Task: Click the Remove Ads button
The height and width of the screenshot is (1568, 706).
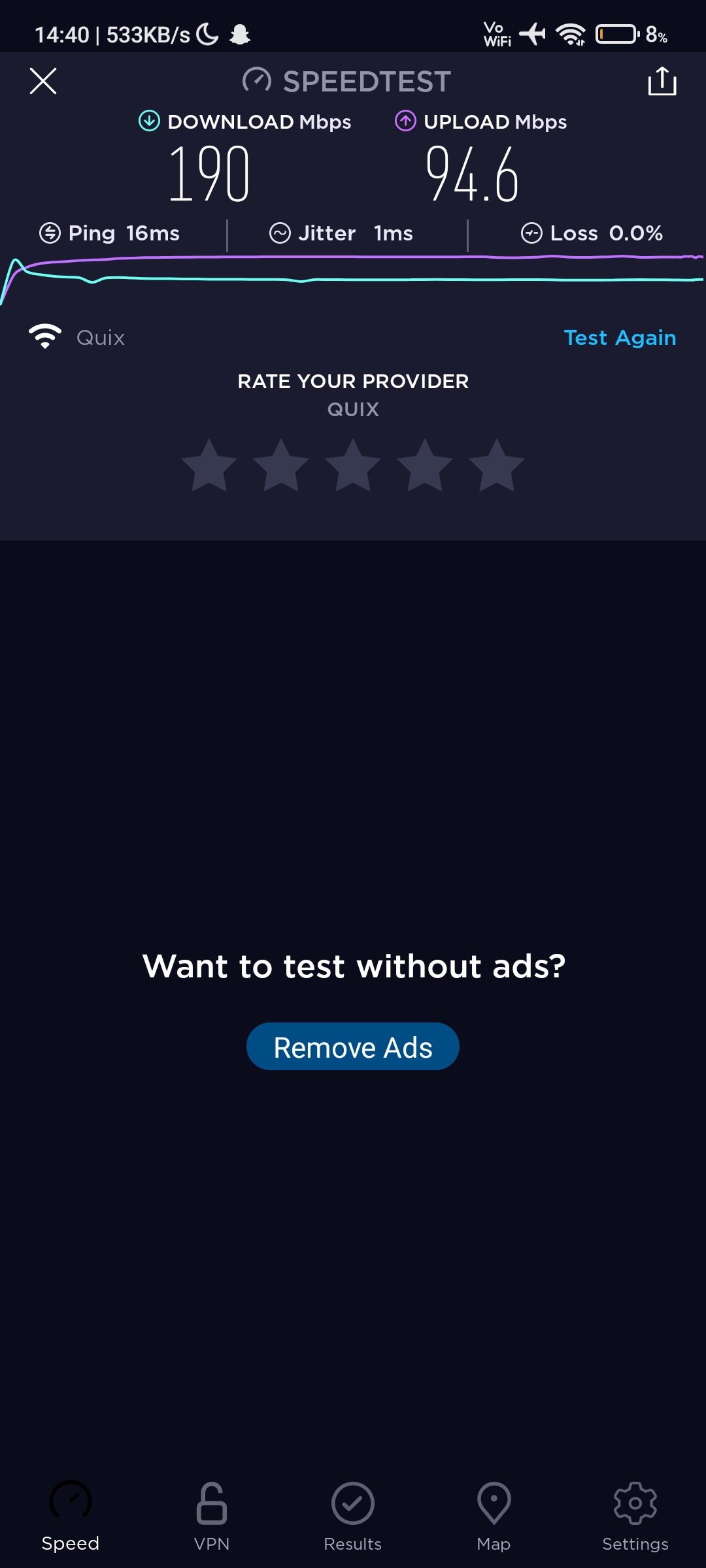Action: 352,1046
